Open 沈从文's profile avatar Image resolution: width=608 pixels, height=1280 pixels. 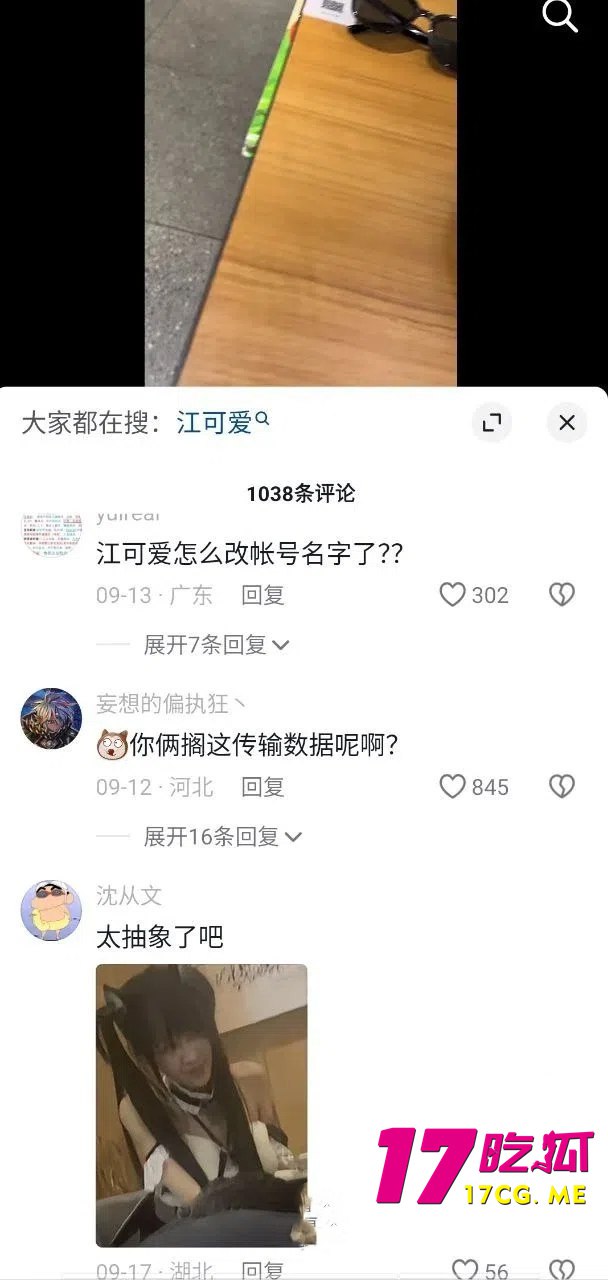tap(51, 910)
